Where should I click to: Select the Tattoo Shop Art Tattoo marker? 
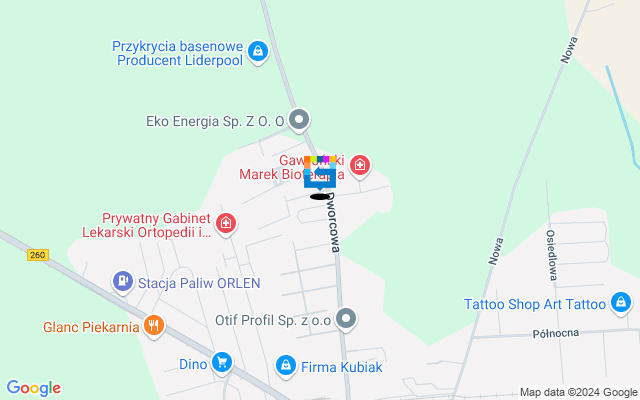tap(621, 303)
